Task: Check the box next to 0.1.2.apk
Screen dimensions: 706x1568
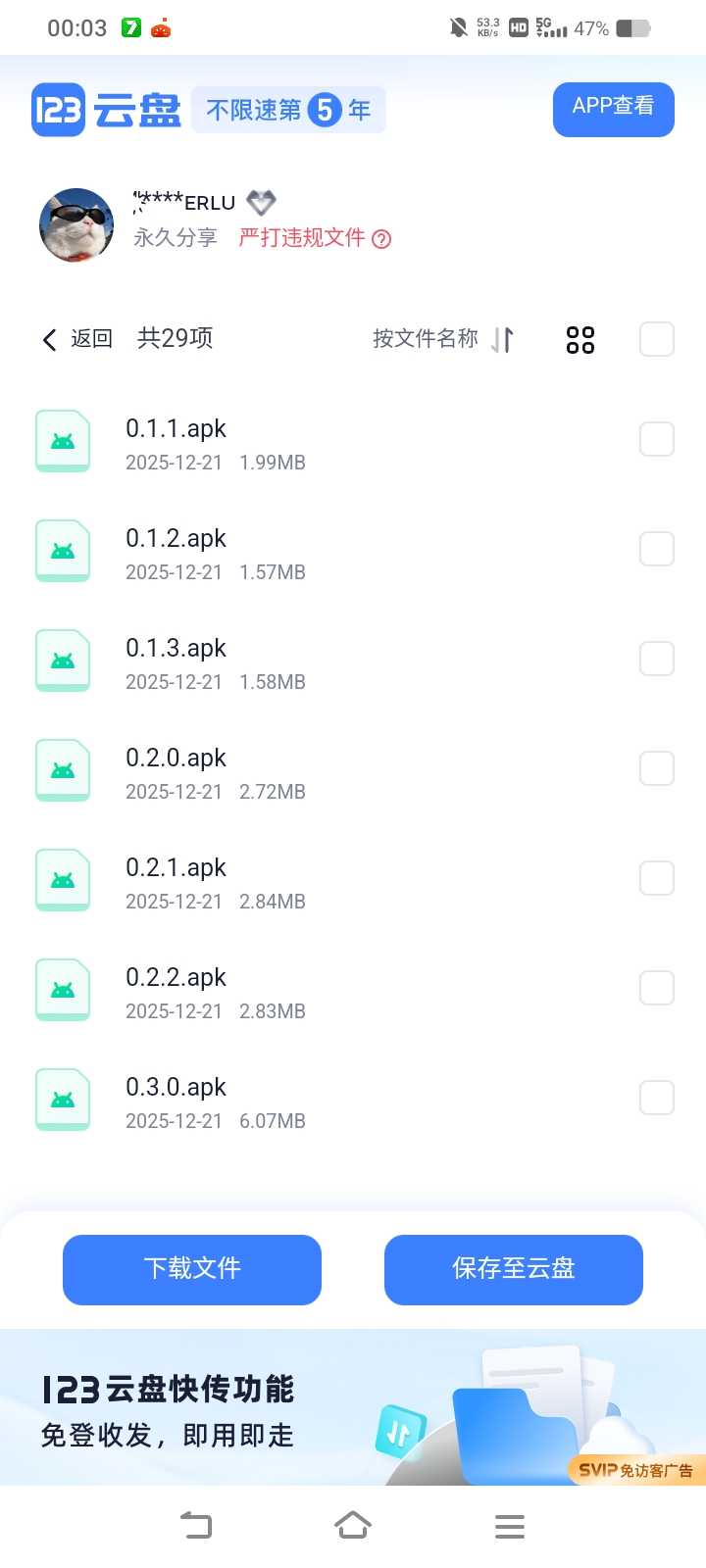Action: click(656, 549)
